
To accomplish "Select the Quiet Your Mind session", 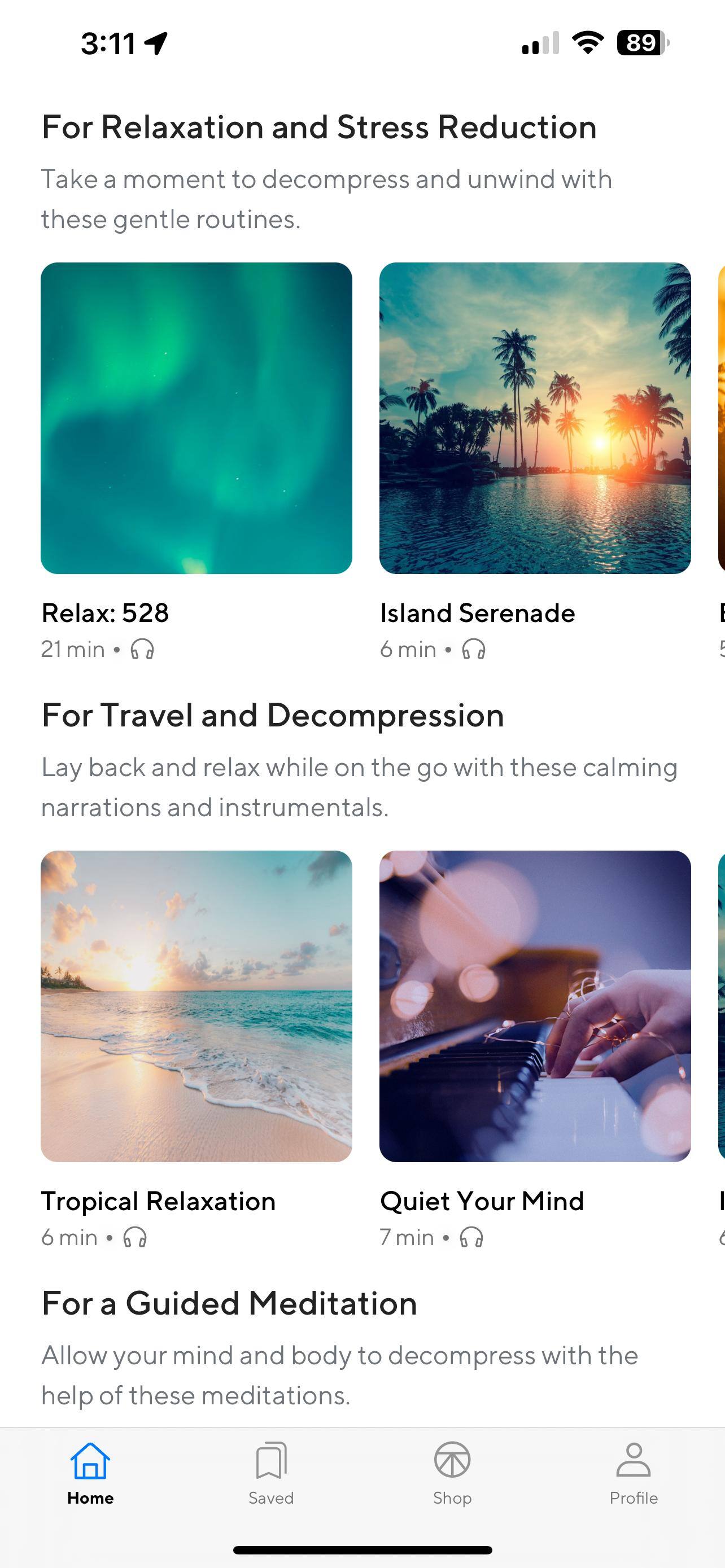I will [535, 1006].
